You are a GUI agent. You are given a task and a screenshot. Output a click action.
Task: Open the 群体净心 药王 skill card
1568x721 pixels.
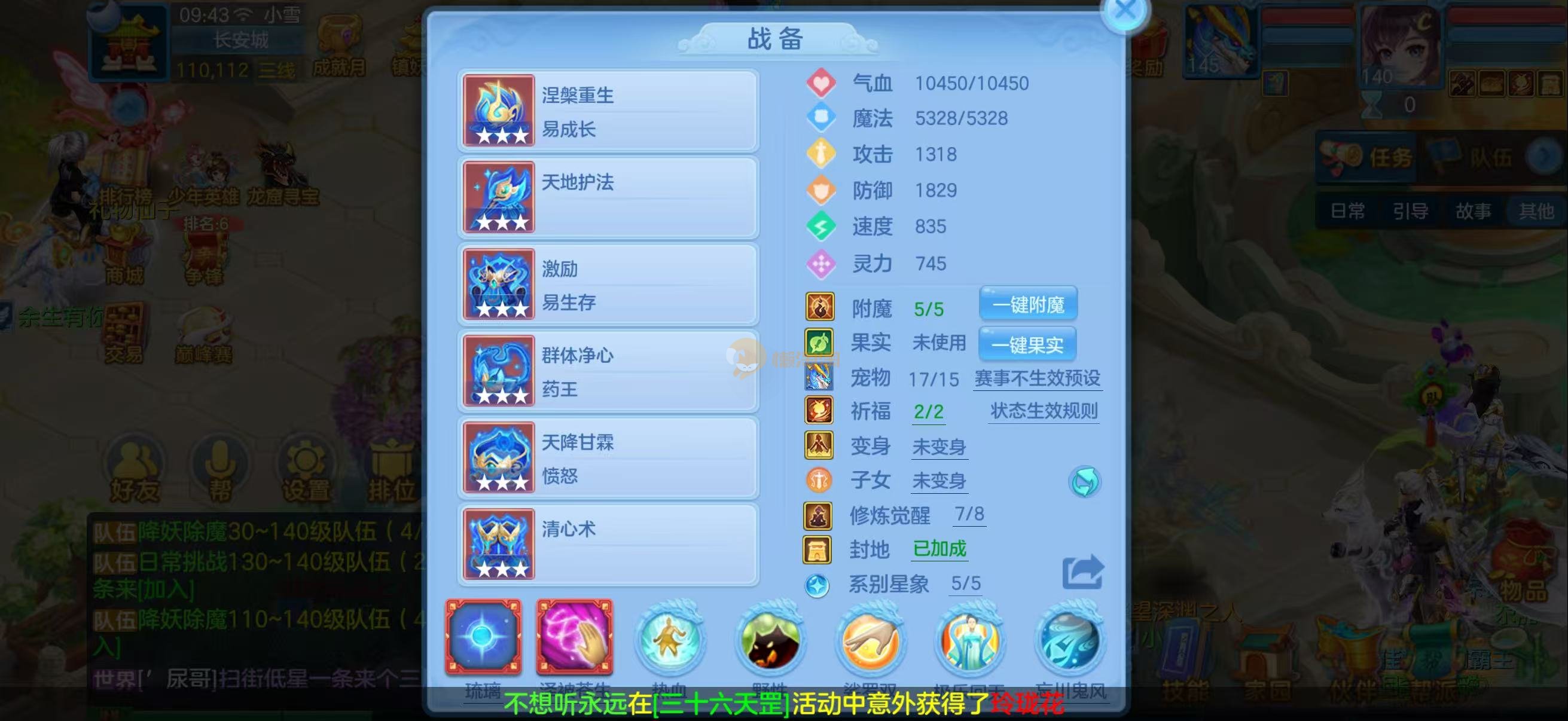(608, 371)
